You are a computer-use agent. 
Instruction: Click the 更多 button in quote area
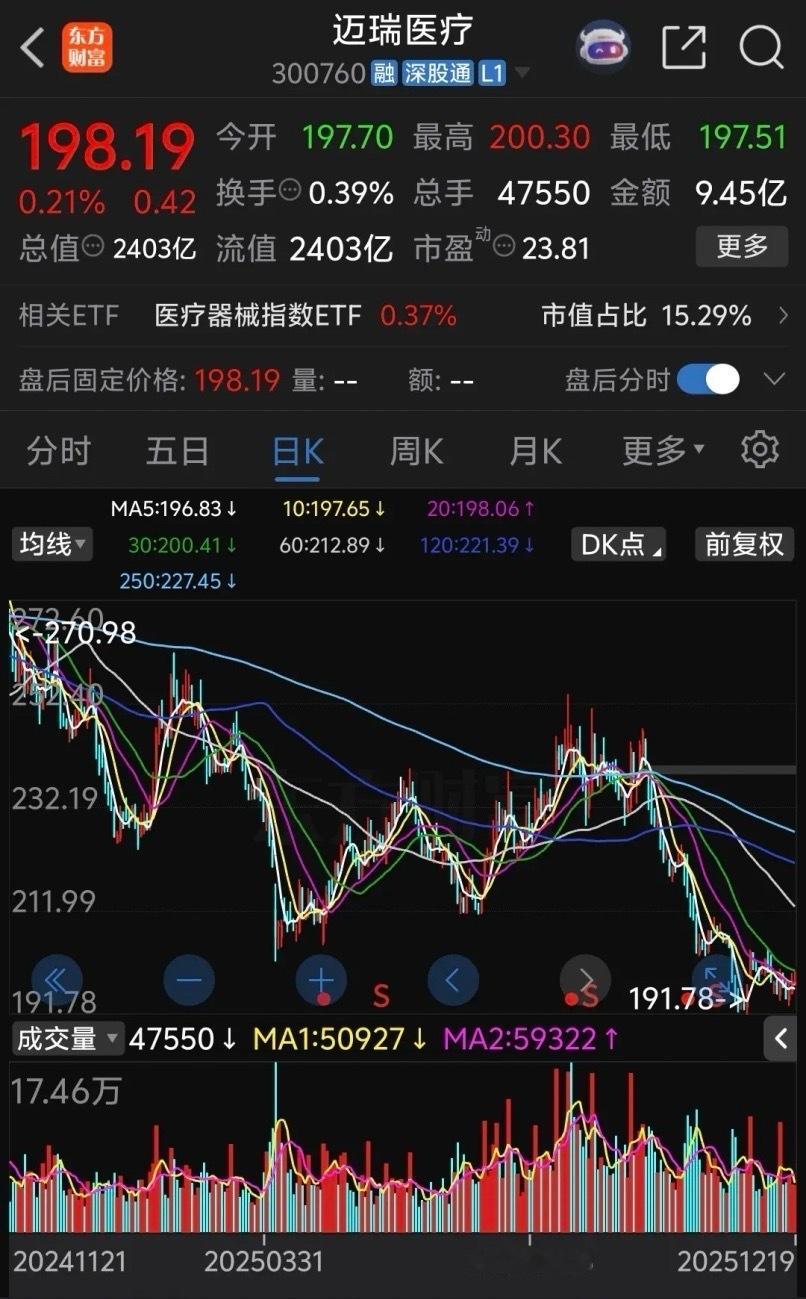[741, 247]
